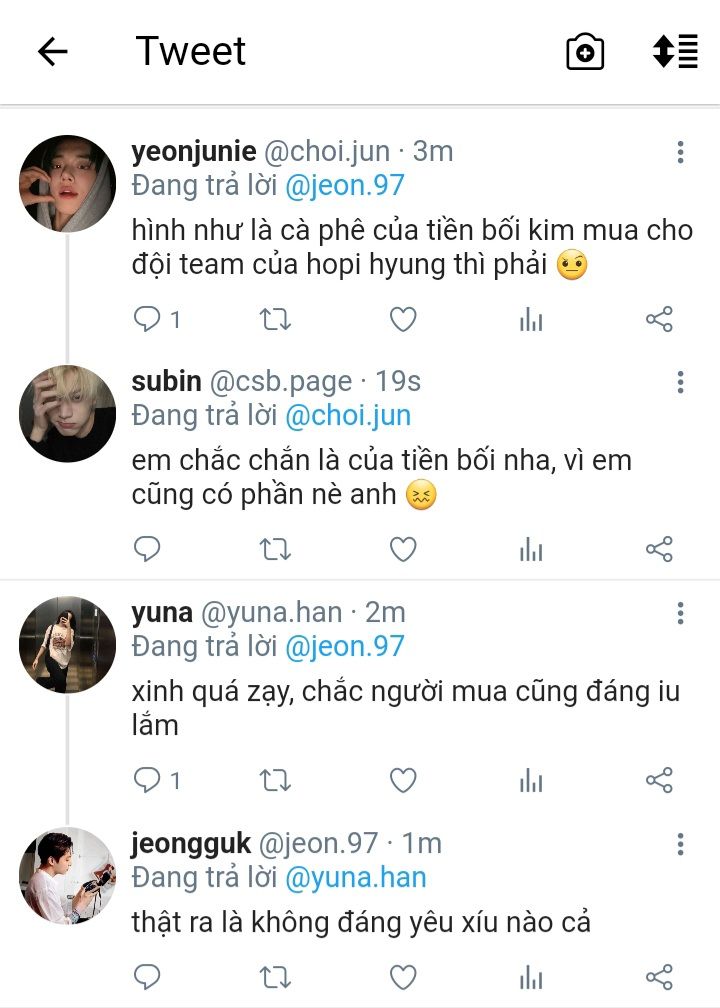Open comments on yuna's tweet
The image size is (720, 1008).
click(147, 780)
